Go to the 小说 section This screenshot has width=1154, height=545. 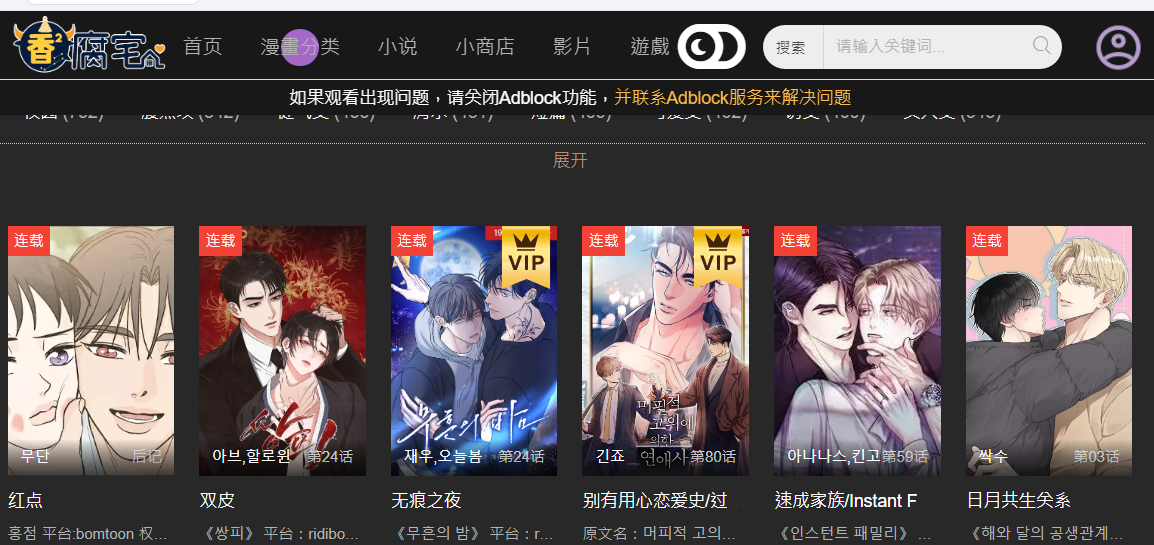point(397,47)
